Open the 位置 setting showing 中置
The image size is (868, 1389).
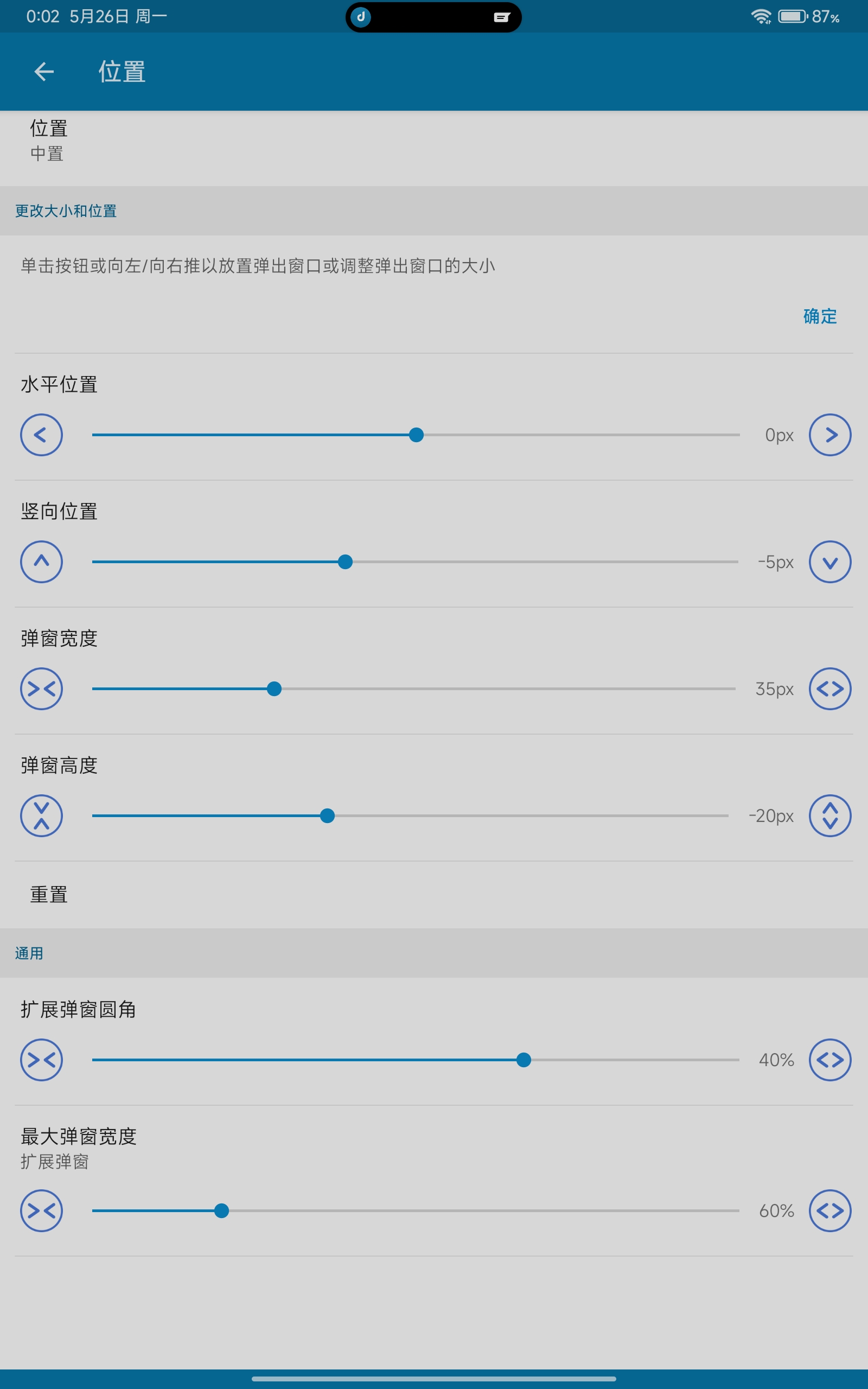[434, 141]
